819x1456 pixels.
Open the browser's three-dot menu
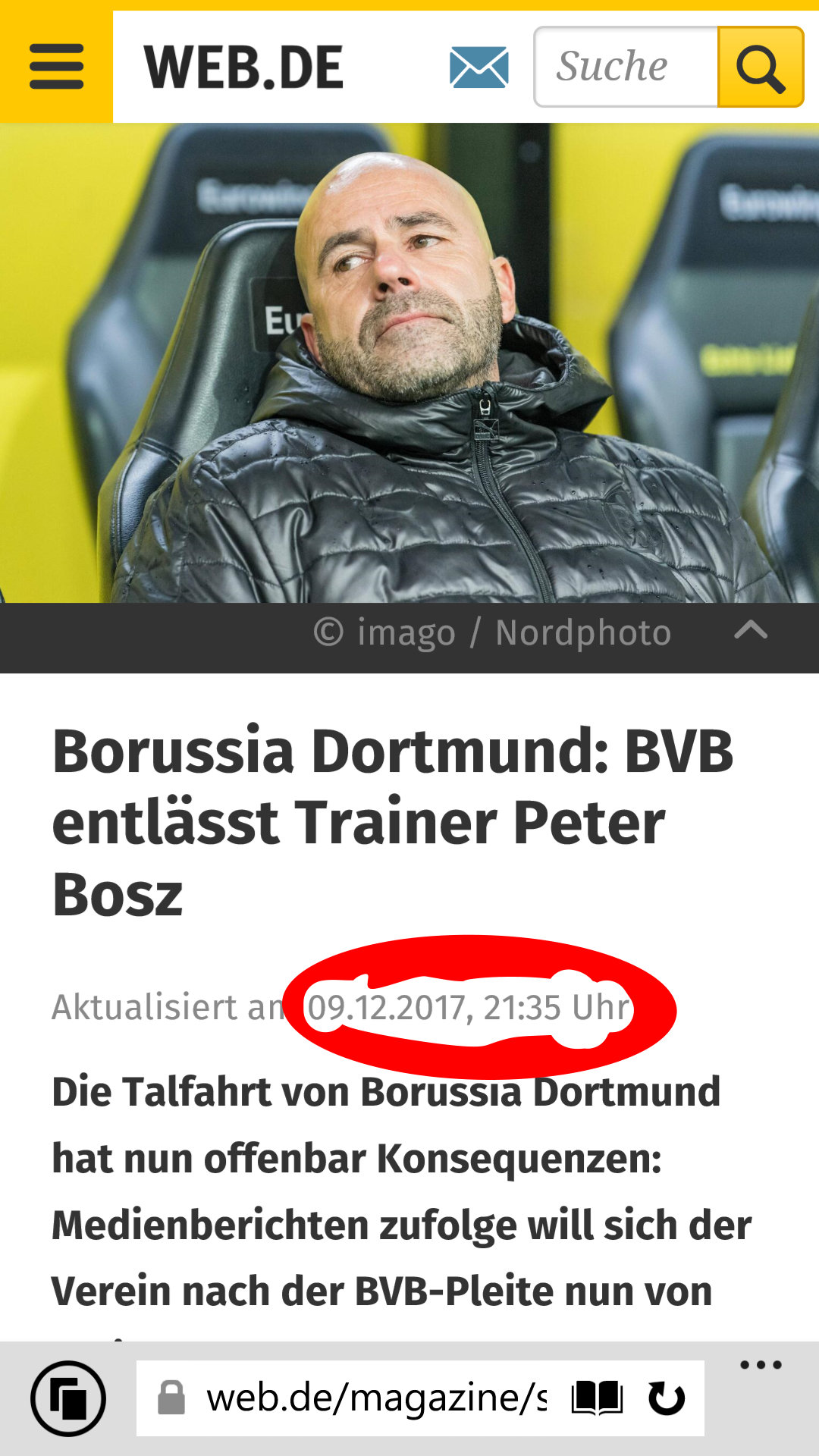click(x=761, y=1365)
